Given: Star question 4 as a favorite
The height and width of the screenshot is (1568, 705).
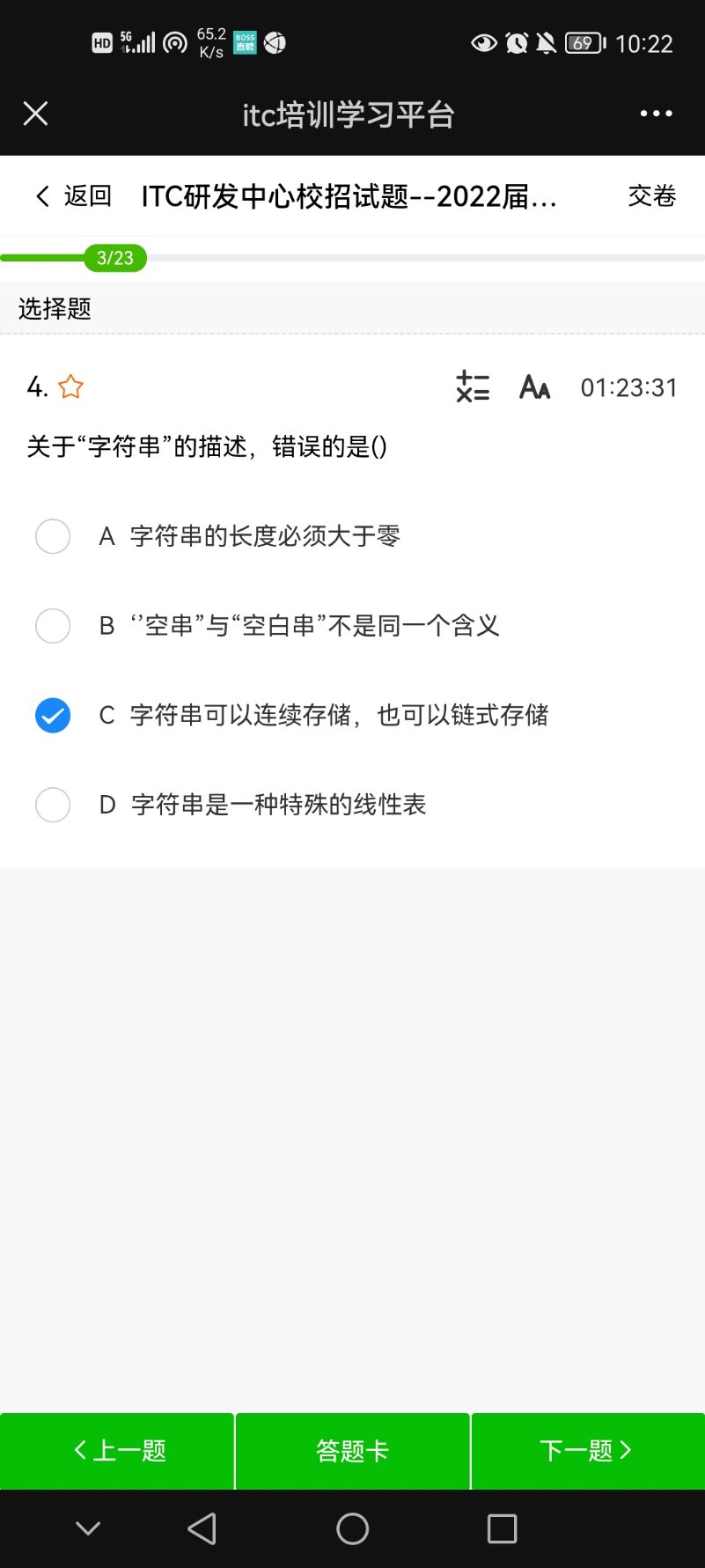Looking at the screenshot, I should pos(70,386).
